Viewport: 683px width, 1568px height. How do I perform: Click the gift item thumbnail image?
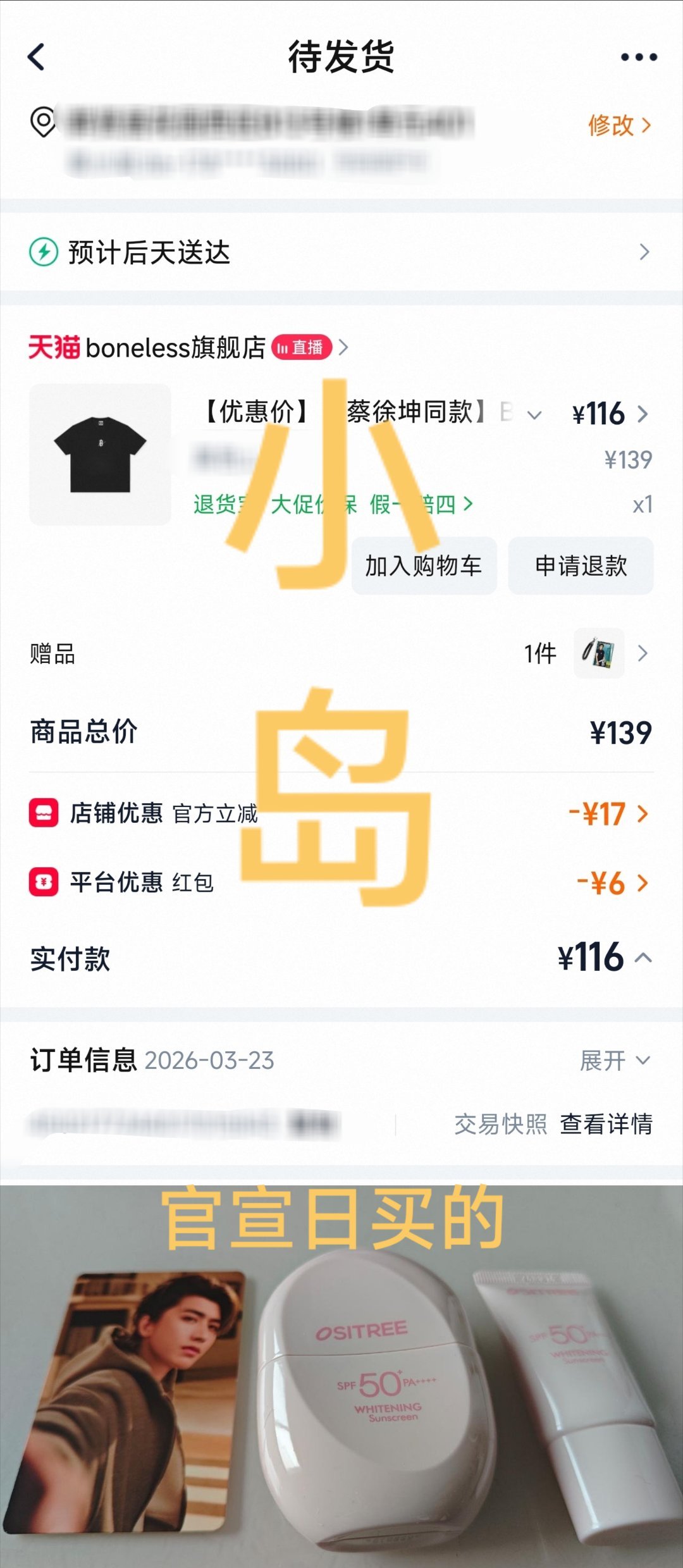598,654
